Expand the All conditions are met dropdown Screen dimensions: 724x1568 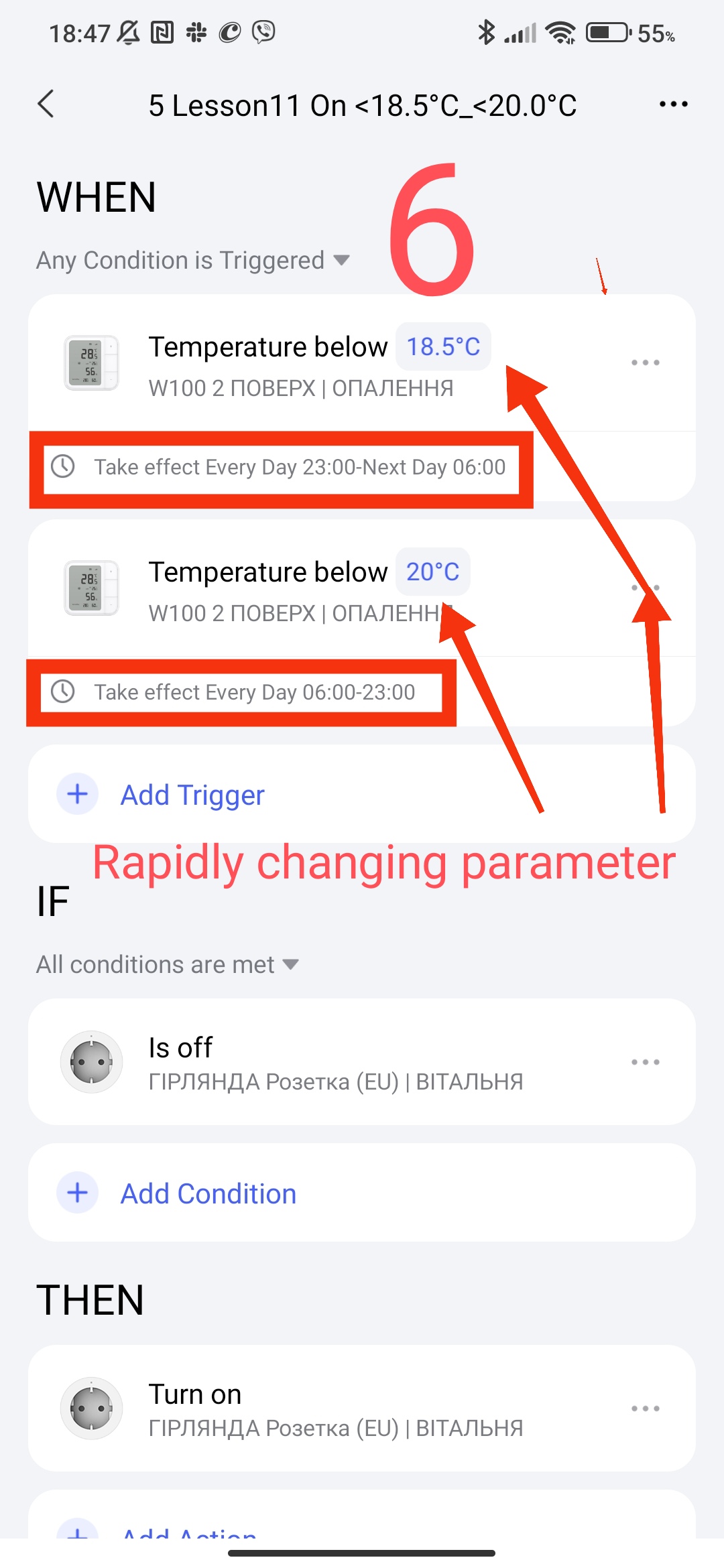pos(168,965)
